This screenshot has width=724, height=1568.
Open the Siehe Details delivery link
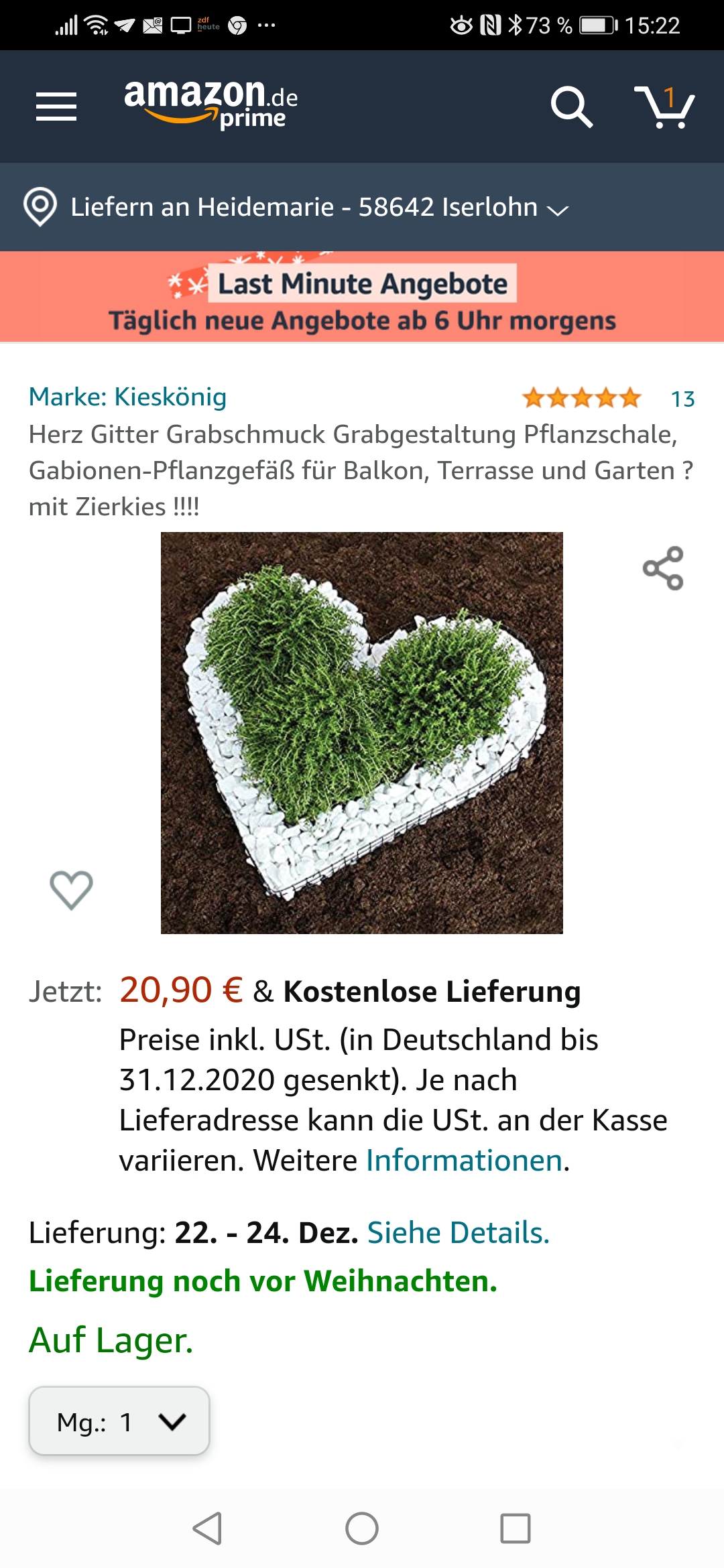click(x=459, y=1233)
